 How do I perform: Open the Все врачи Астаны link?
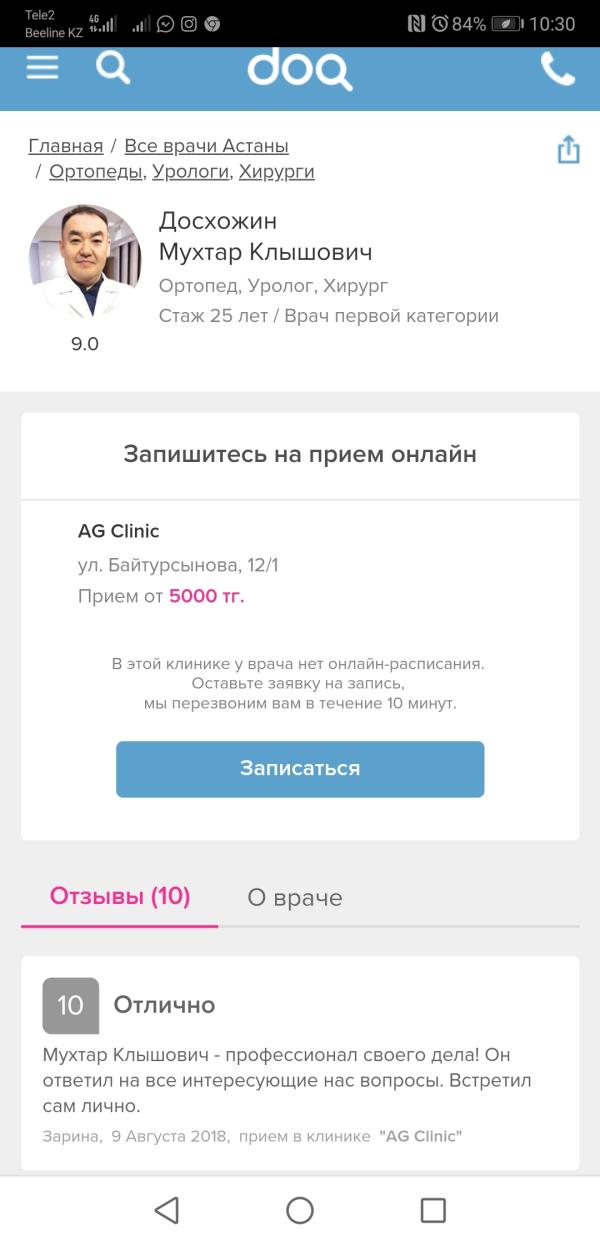(206, 146)
